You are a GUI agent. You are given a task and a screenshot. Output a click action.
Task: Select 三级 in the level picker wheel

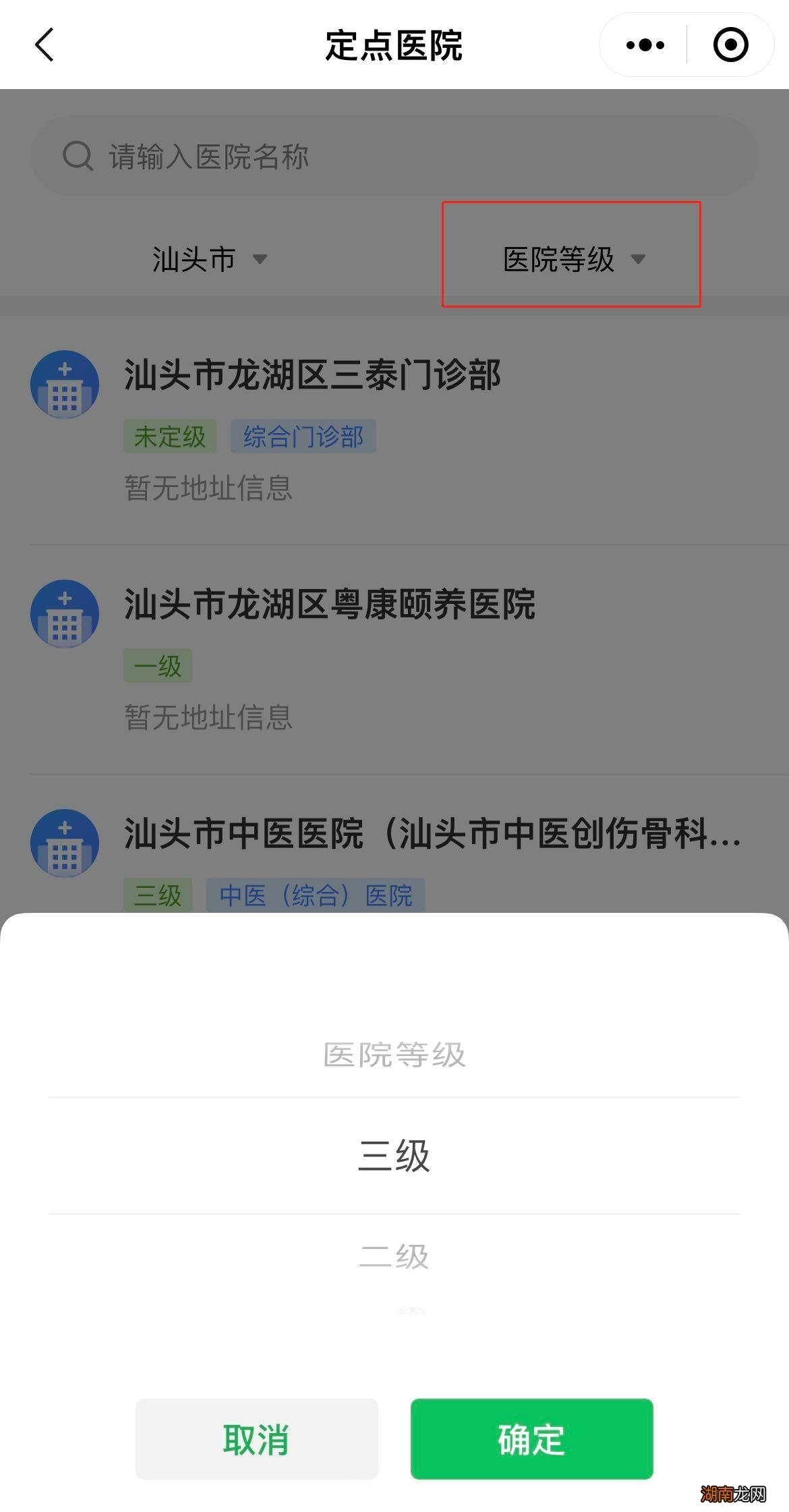point(394,1154)
